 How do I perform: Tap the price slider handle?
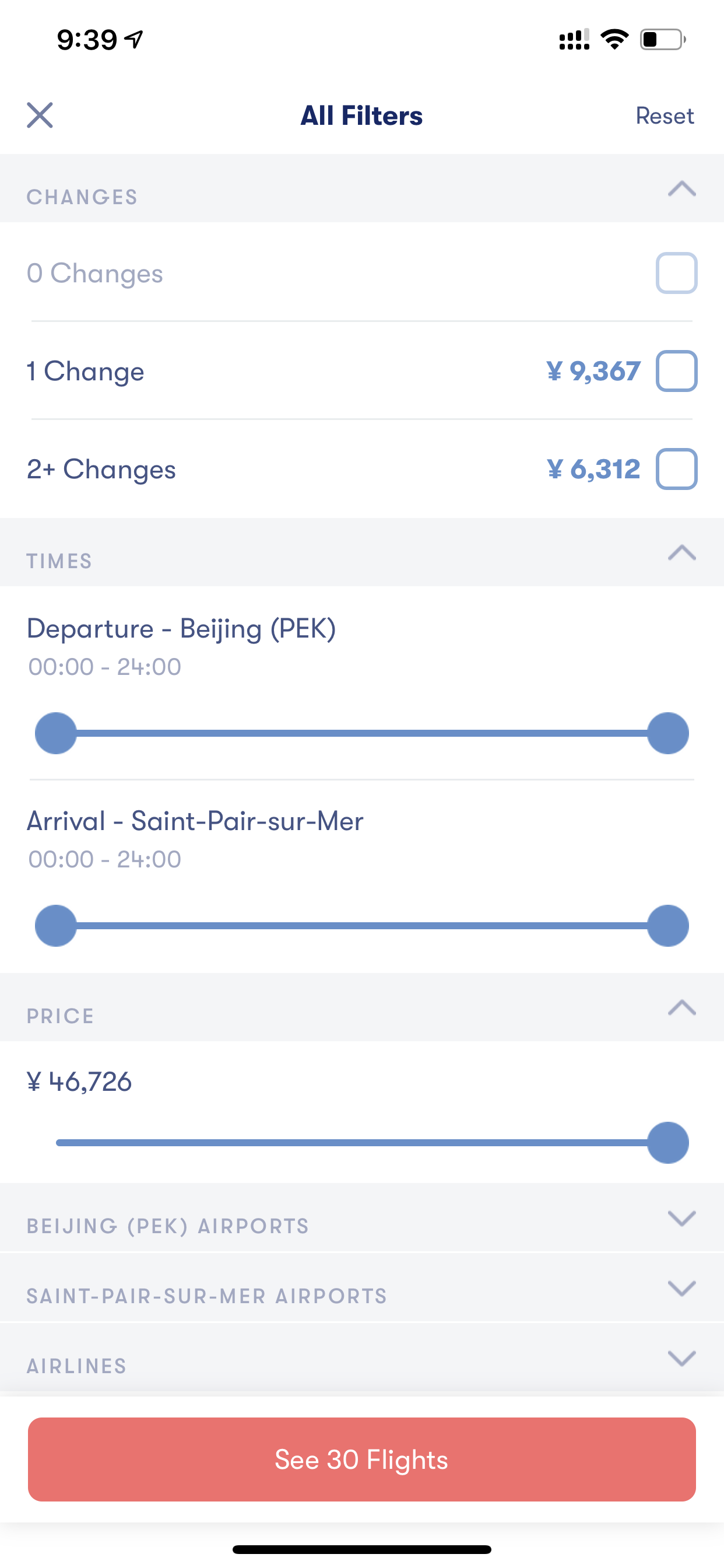tap(668, 1143)
